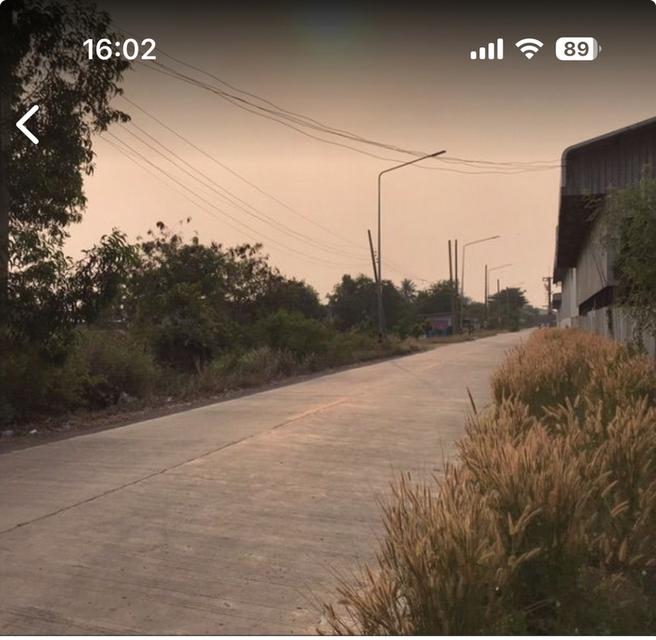656x640 pixels.
Task: Go back using the white arrow
Action: (x=28, y=125)
